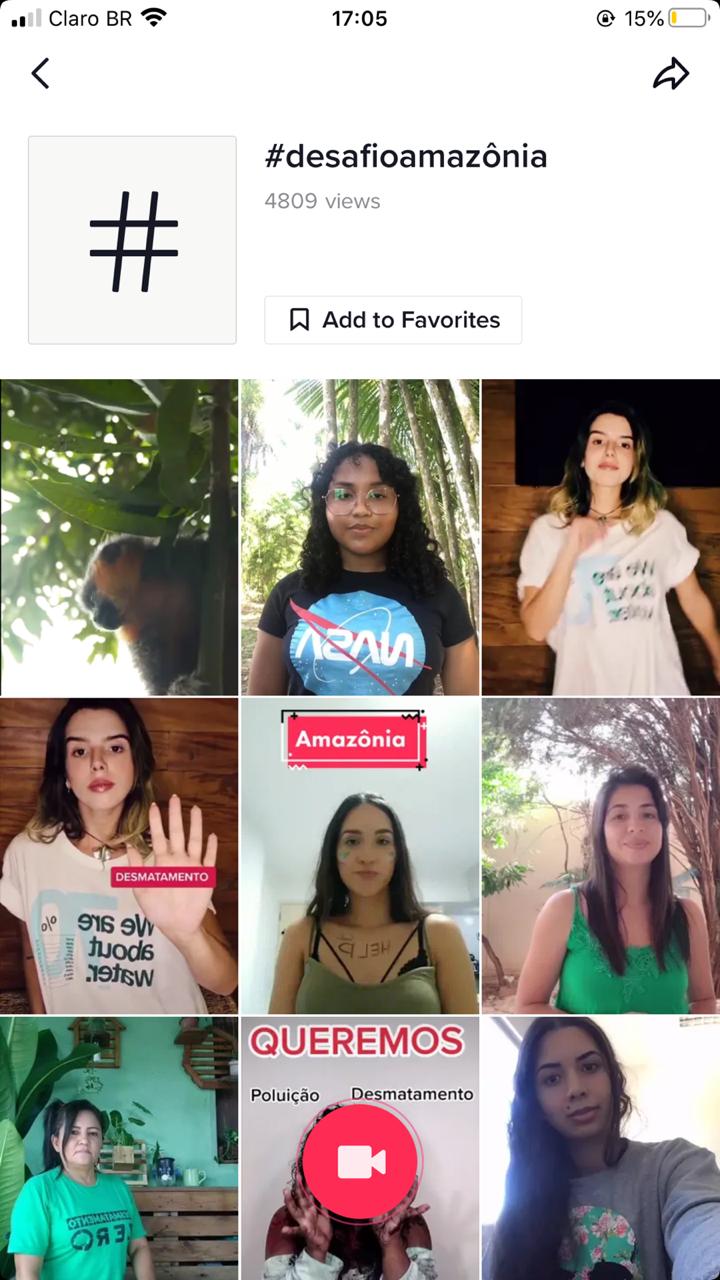Open the video tagged DESMATAMENTO

119,855
